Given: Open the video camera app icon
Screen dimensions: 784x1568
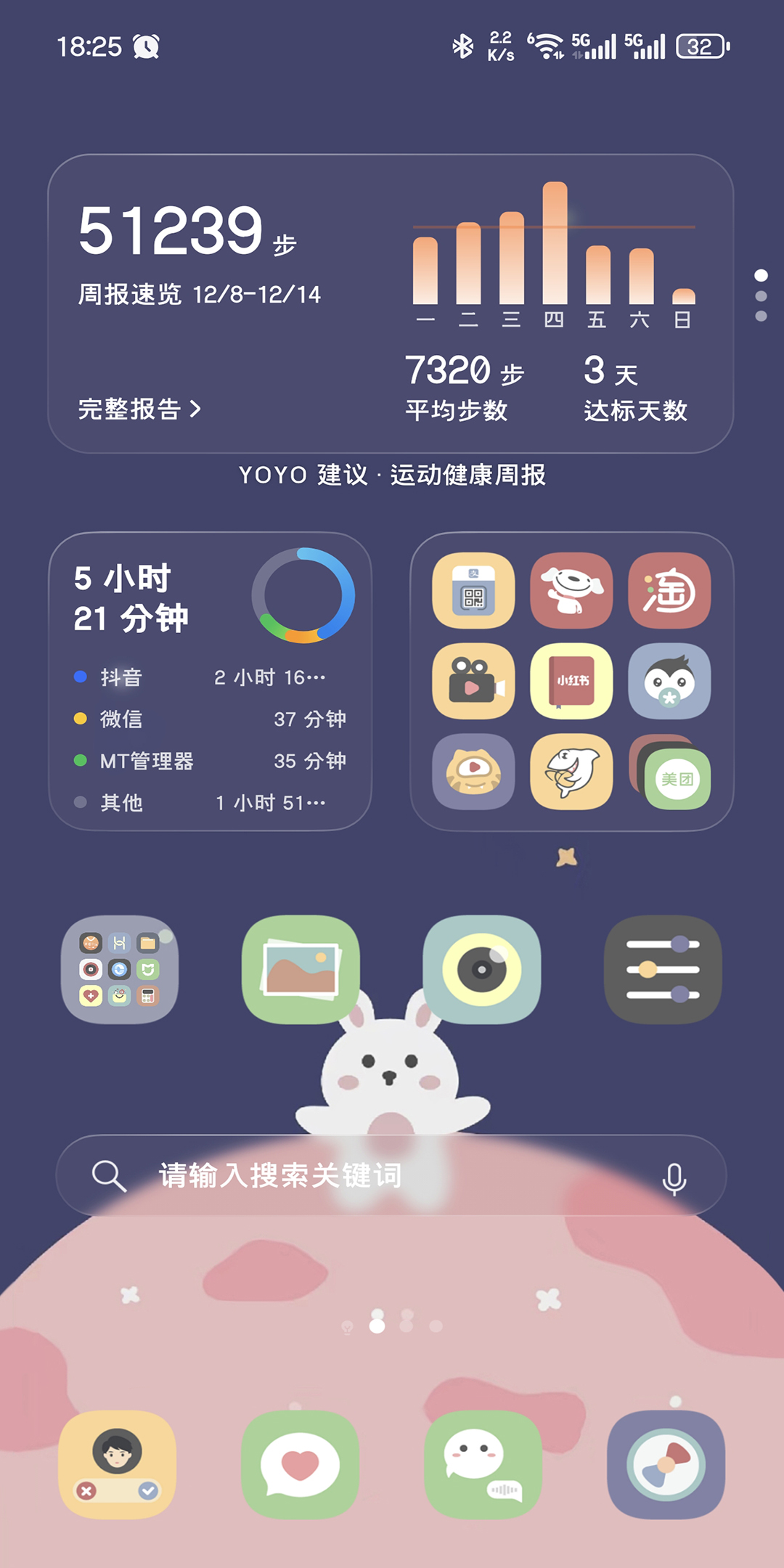Looking at the screenshot, I should pyautogui.click(x=473, y=681).
